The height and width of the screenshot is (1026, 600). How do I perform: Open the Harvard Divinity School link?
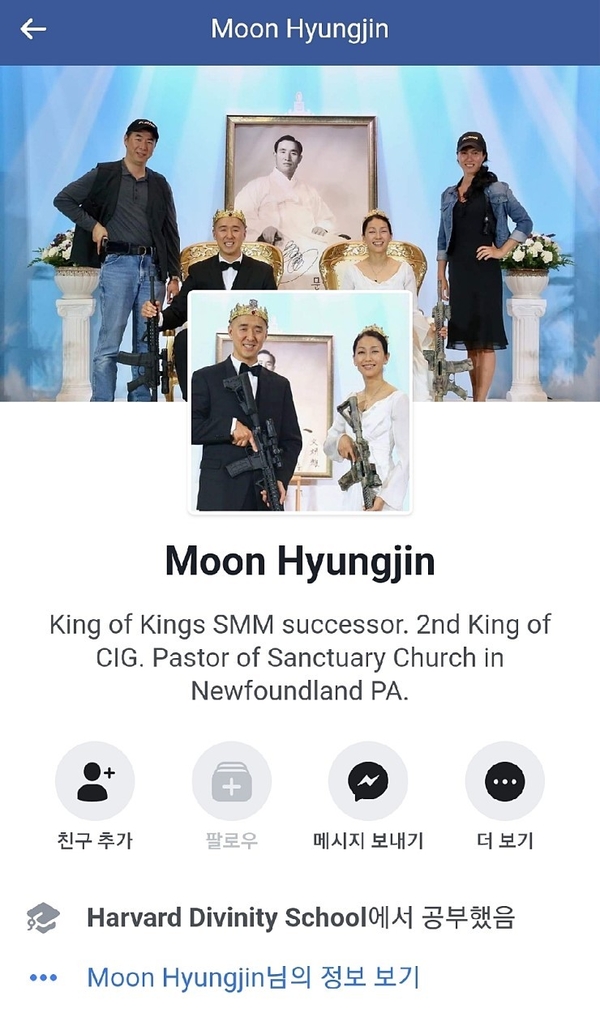(226, 917)
